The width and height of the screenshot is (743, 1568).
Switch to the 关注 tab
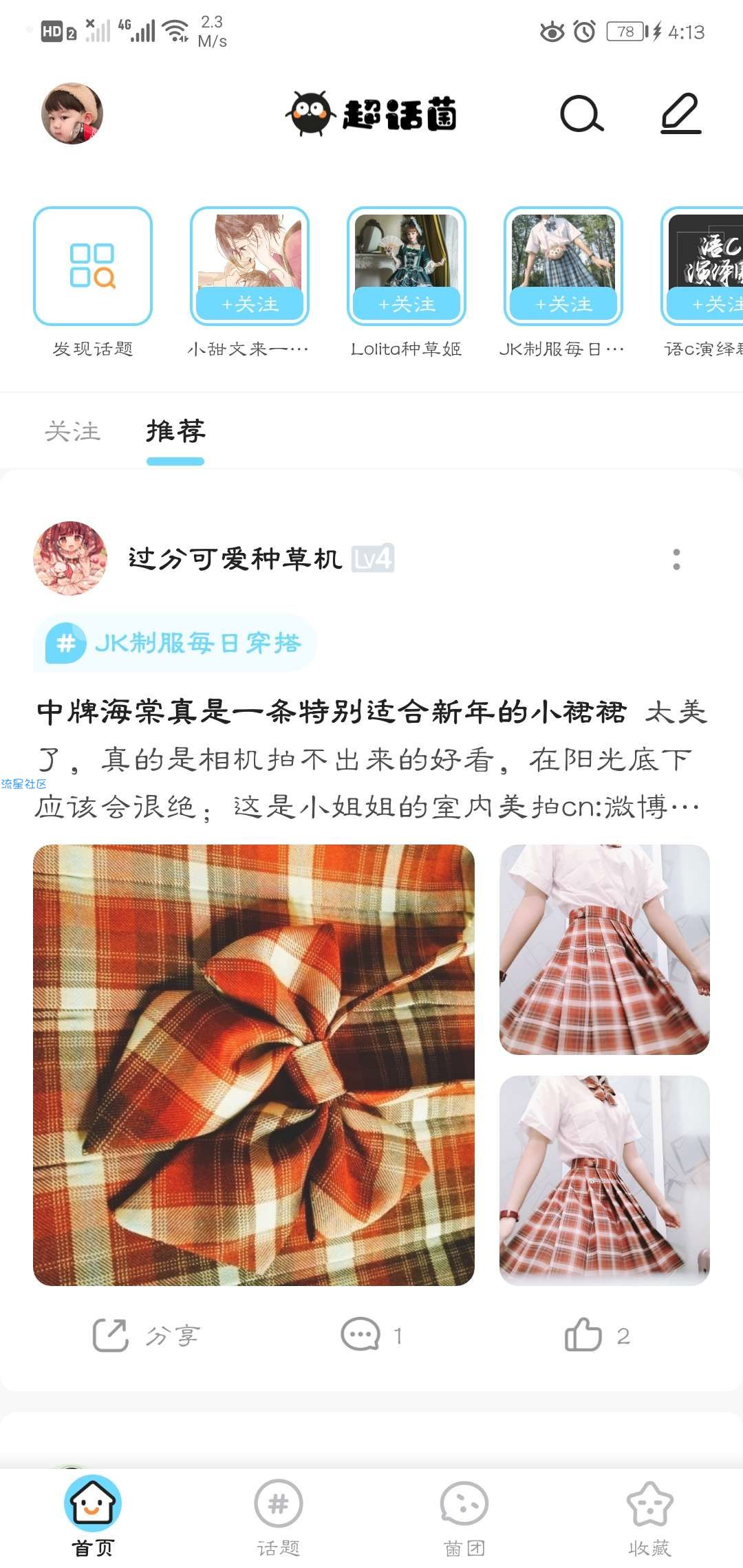pyautogui.click(x=72, y=431)
